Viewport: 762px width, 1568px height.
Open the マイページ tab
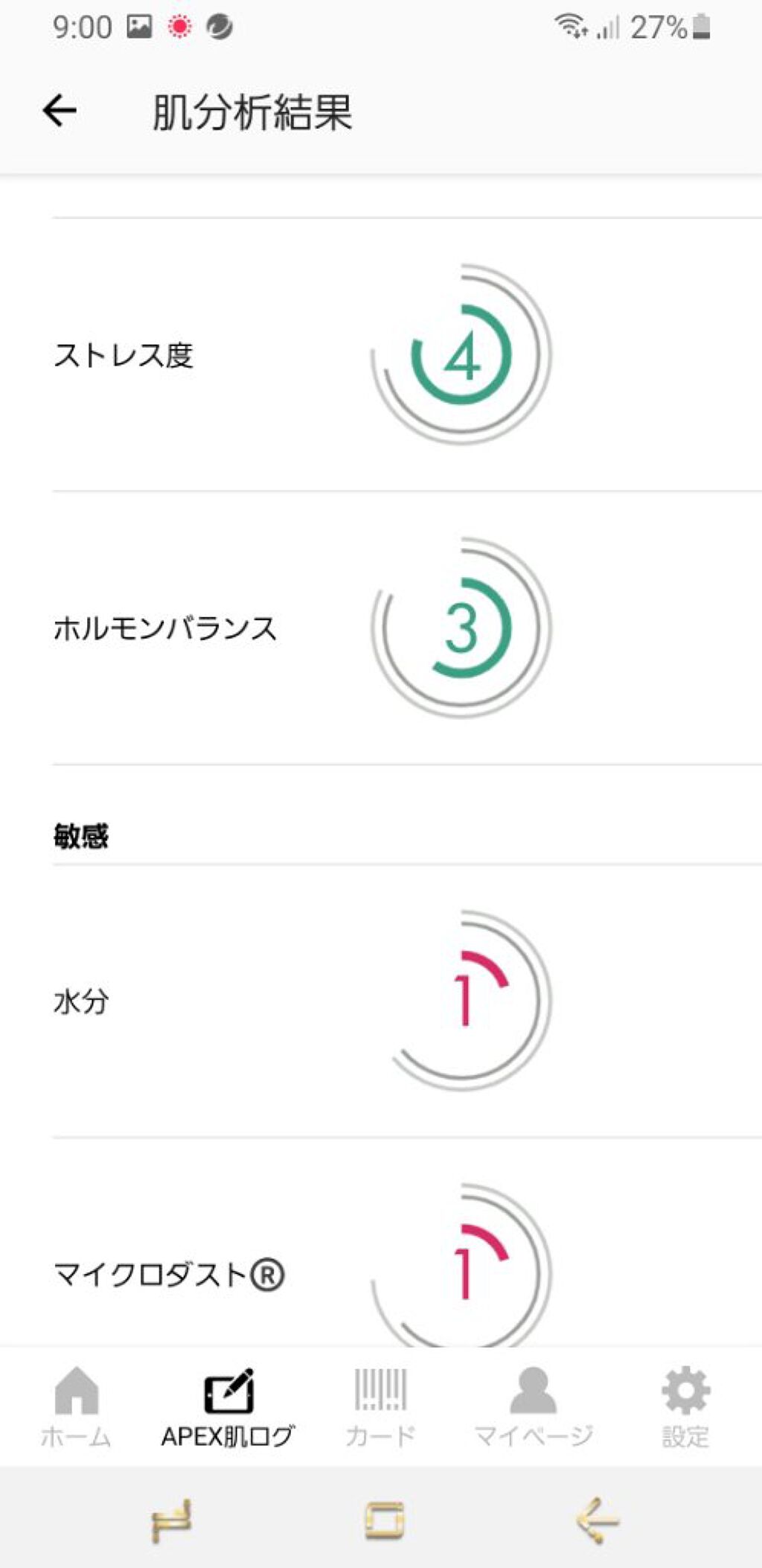point(533,1406)
